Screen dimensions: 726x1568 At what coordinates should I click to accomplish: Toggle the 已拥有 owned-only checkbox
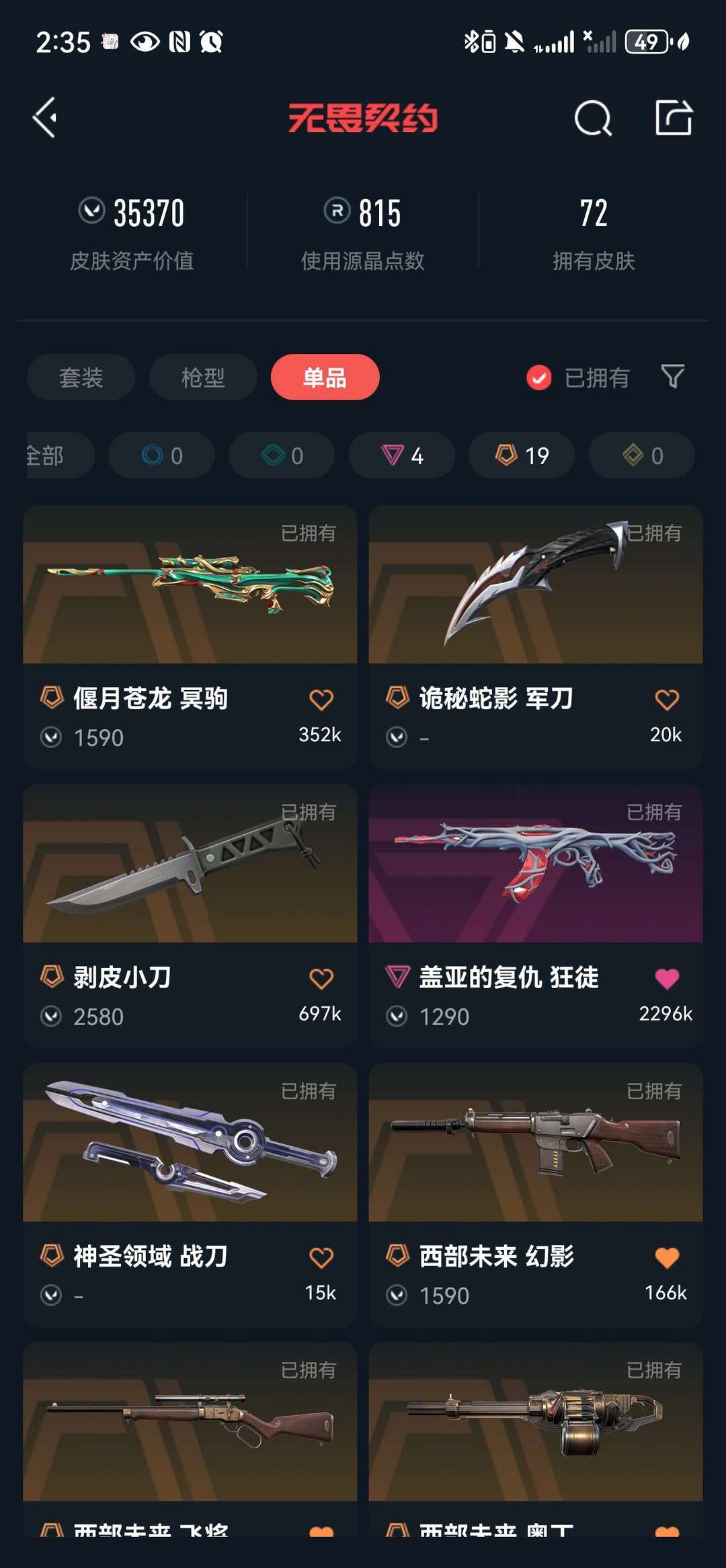[x=539, y=377]
